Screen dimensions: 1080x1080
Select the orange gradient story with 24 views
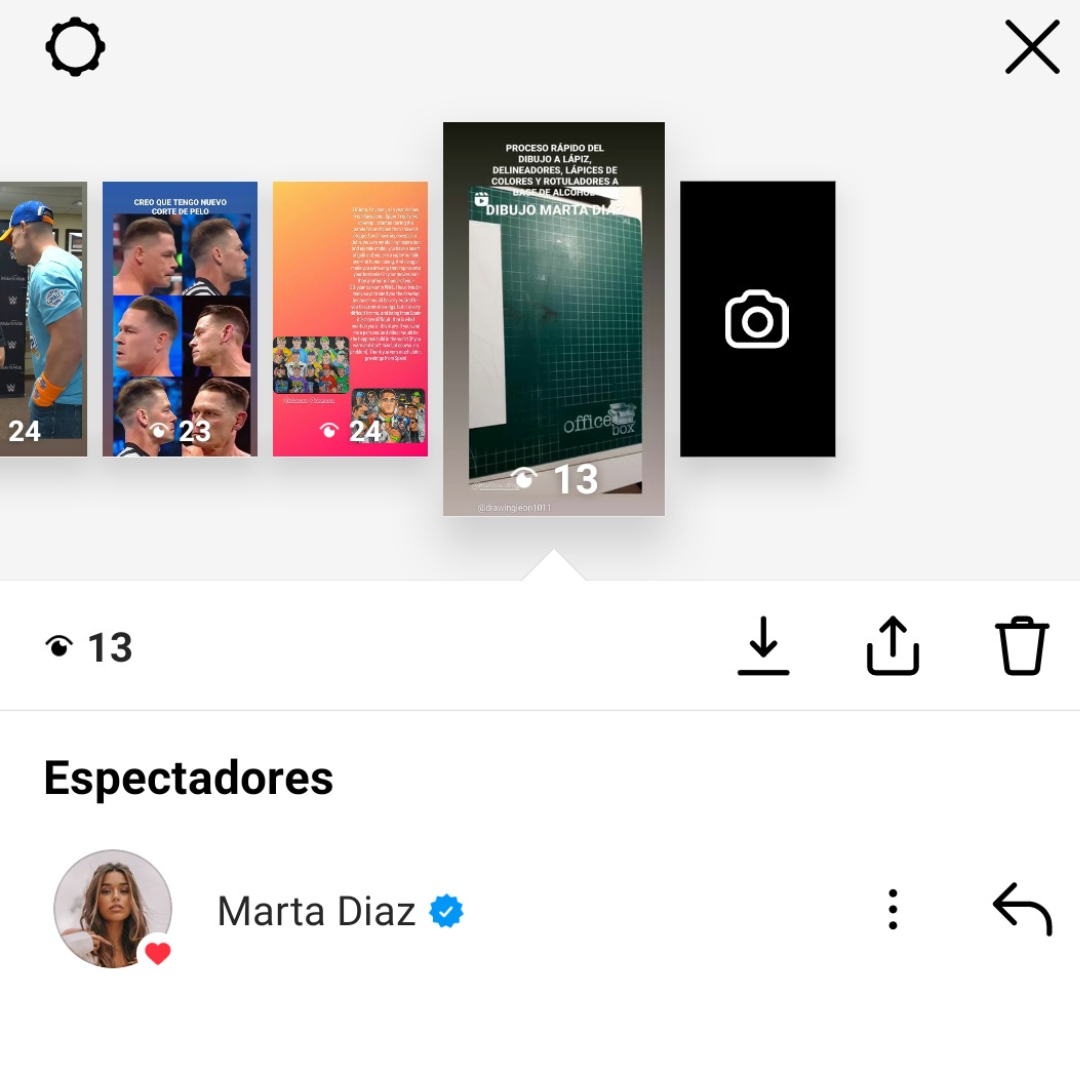tap(350, 318)
